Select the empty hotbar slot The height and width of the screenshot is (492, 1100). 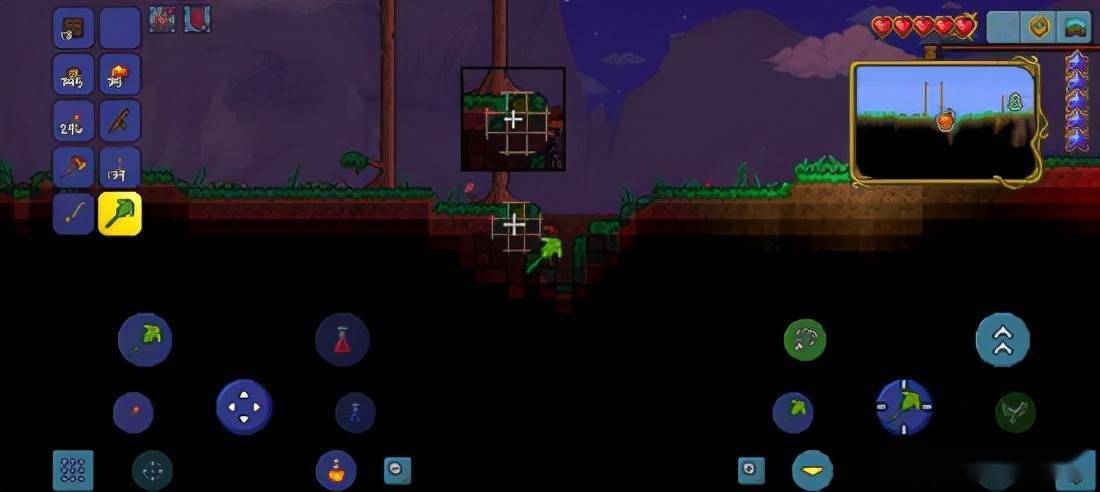pos(120,27)
